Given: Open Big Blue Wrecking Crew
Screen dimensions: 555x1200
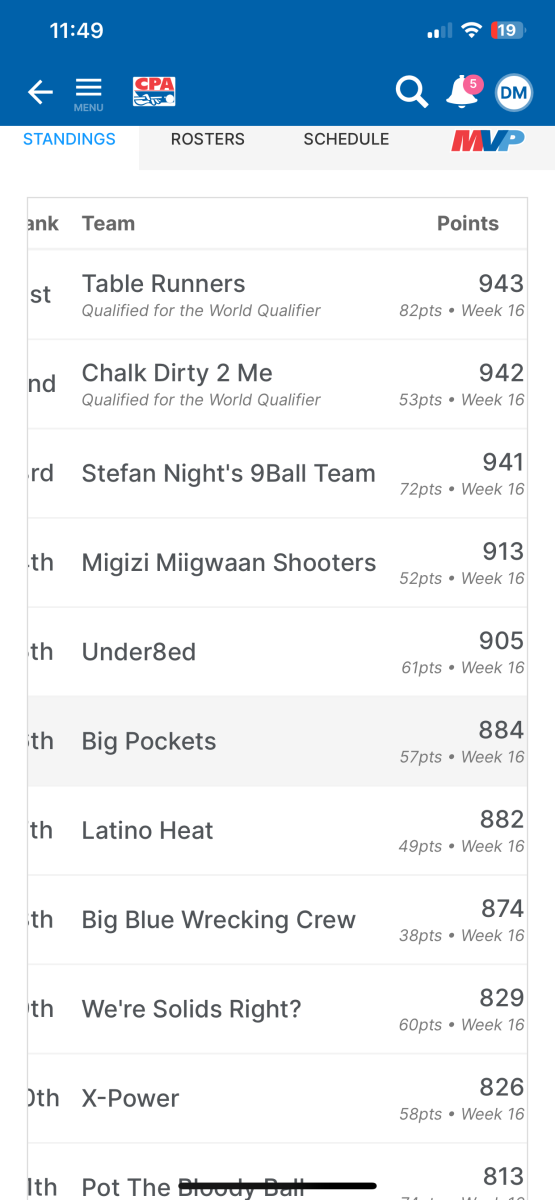Looking at the screenshot, I should pos(277,920).
